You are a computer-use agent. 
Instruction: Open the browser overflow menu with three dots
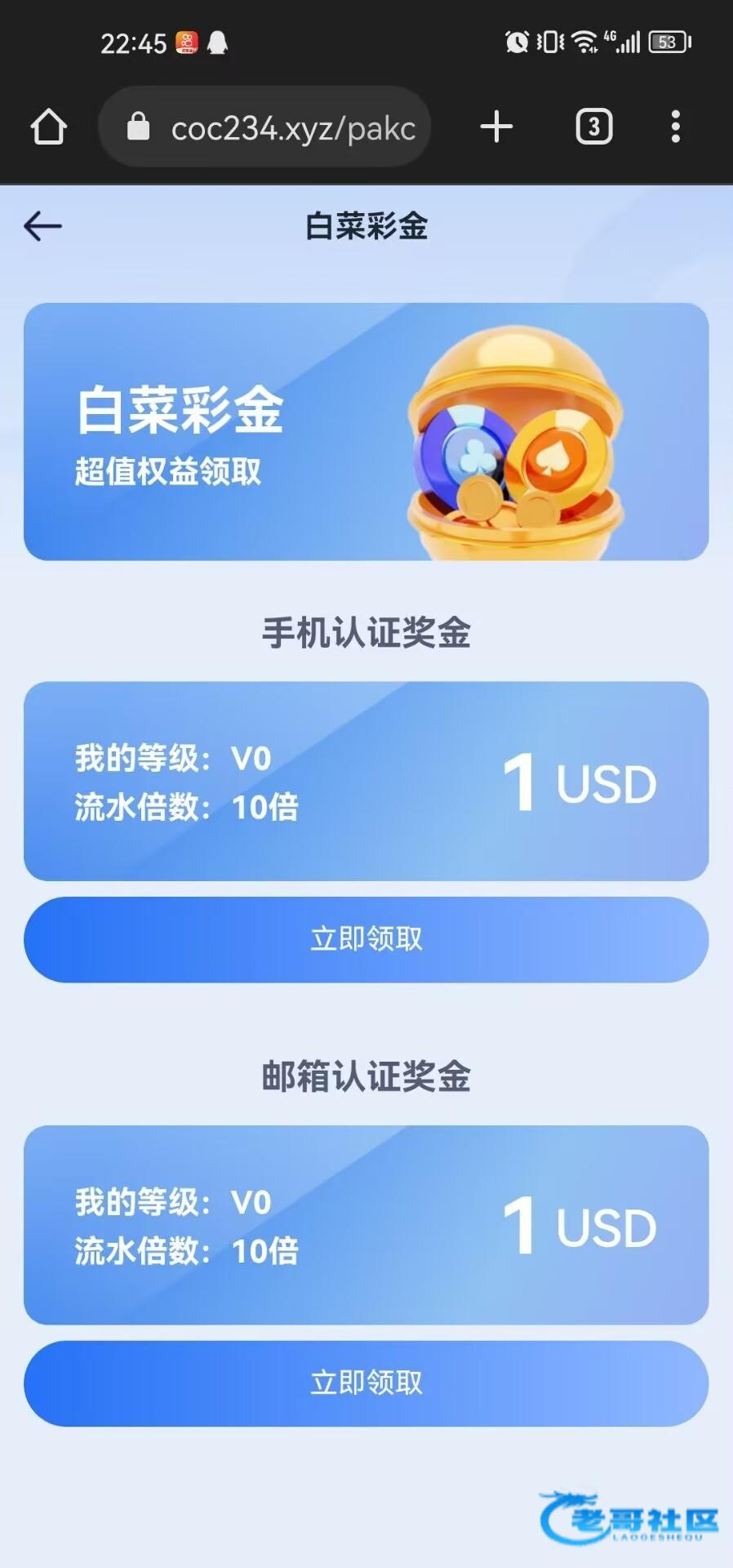[675, 126]
